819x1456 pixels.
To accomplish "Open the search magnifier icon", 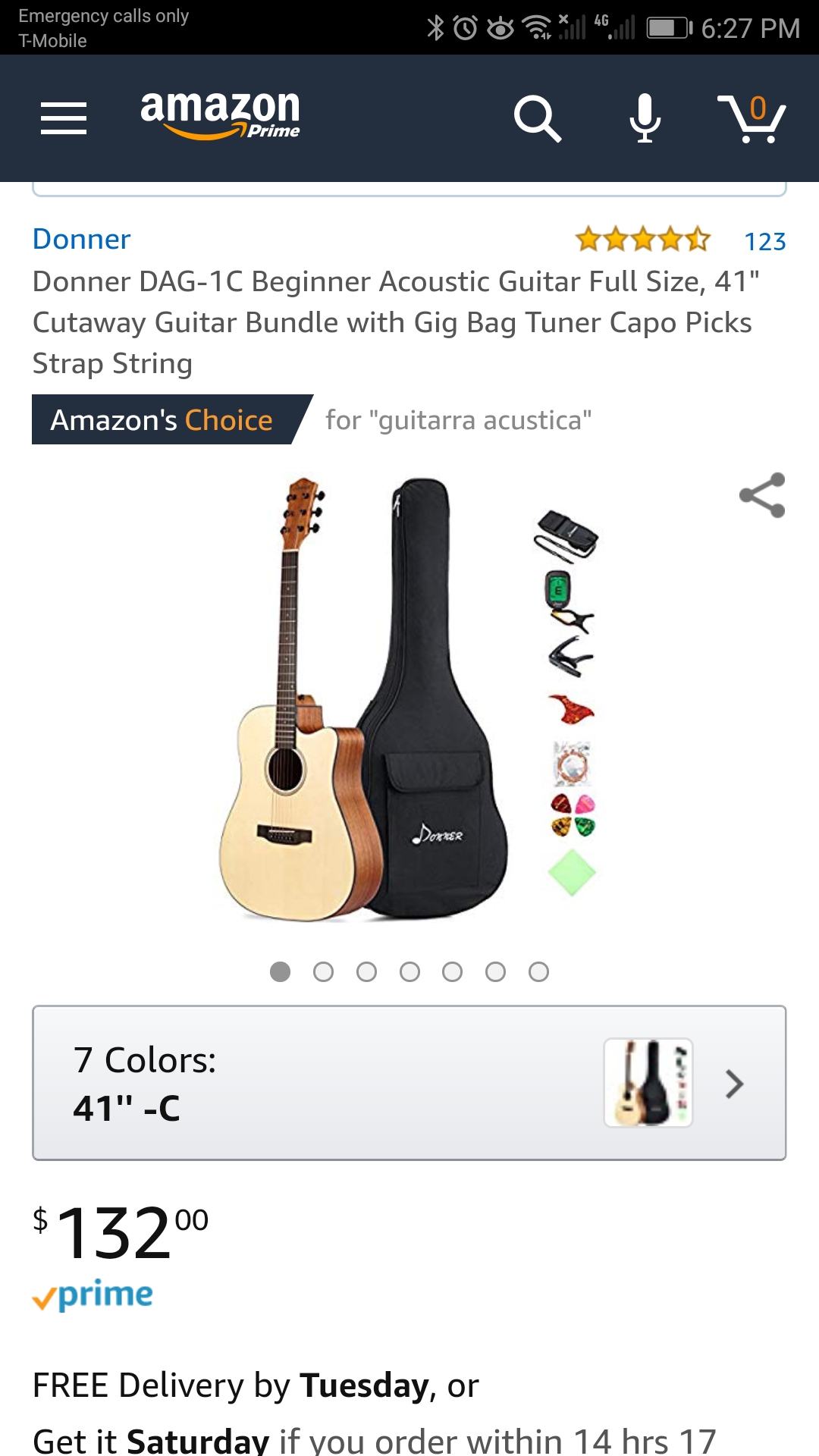I will pyautogui.click(x=537, y=118).
